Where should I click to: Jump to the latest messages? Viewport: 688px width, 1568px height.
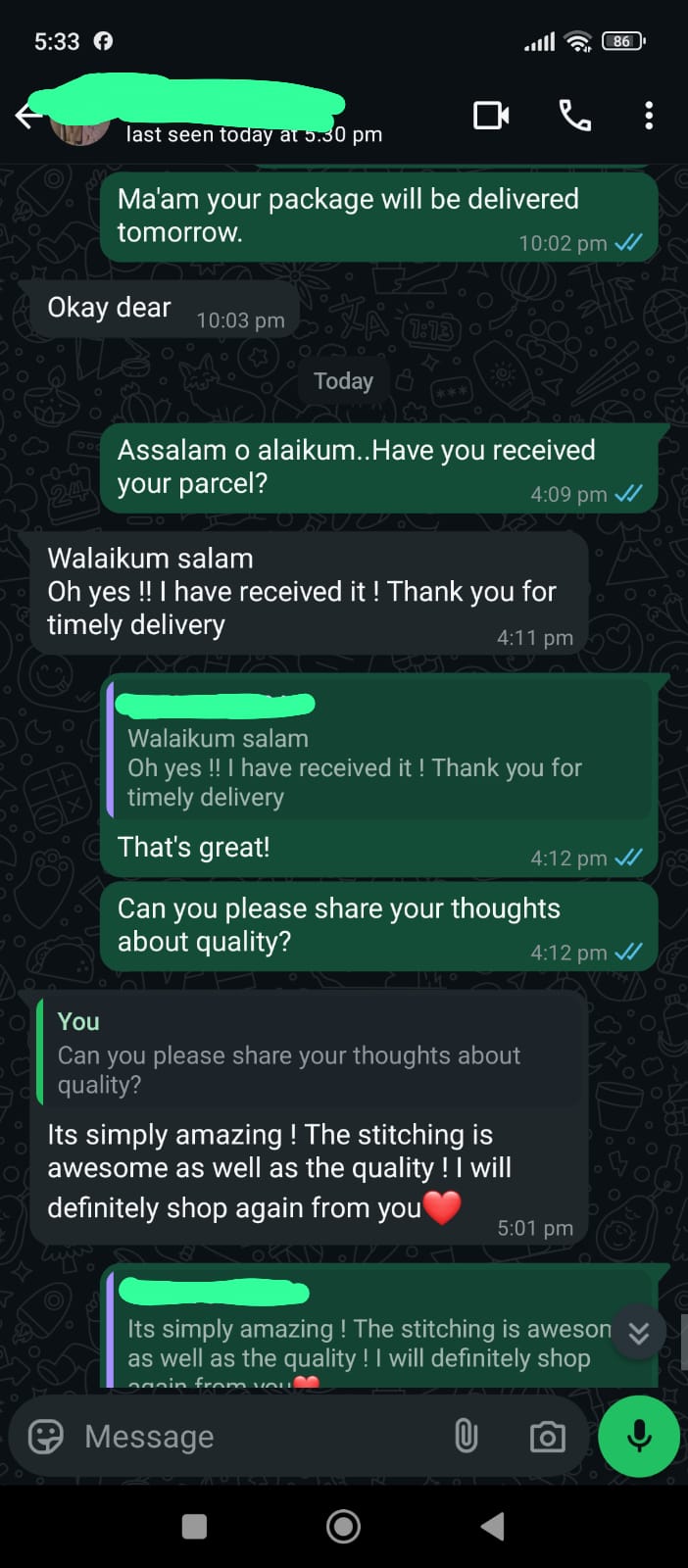coord(638,1333)
